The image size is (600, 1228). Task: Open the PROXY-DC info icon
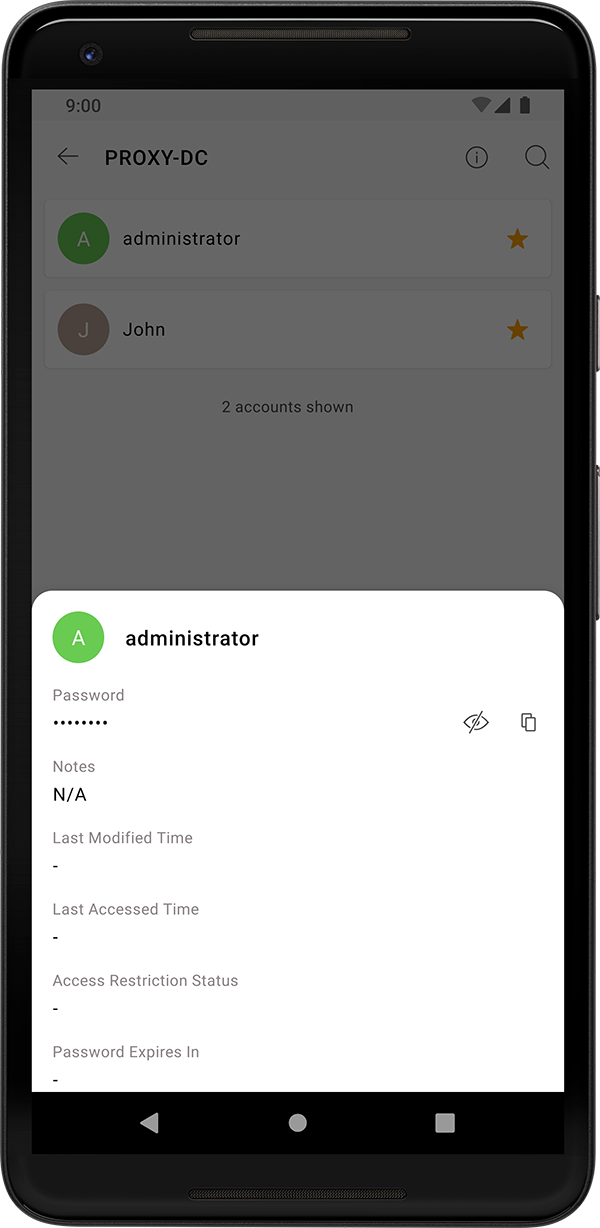point(477,157)
